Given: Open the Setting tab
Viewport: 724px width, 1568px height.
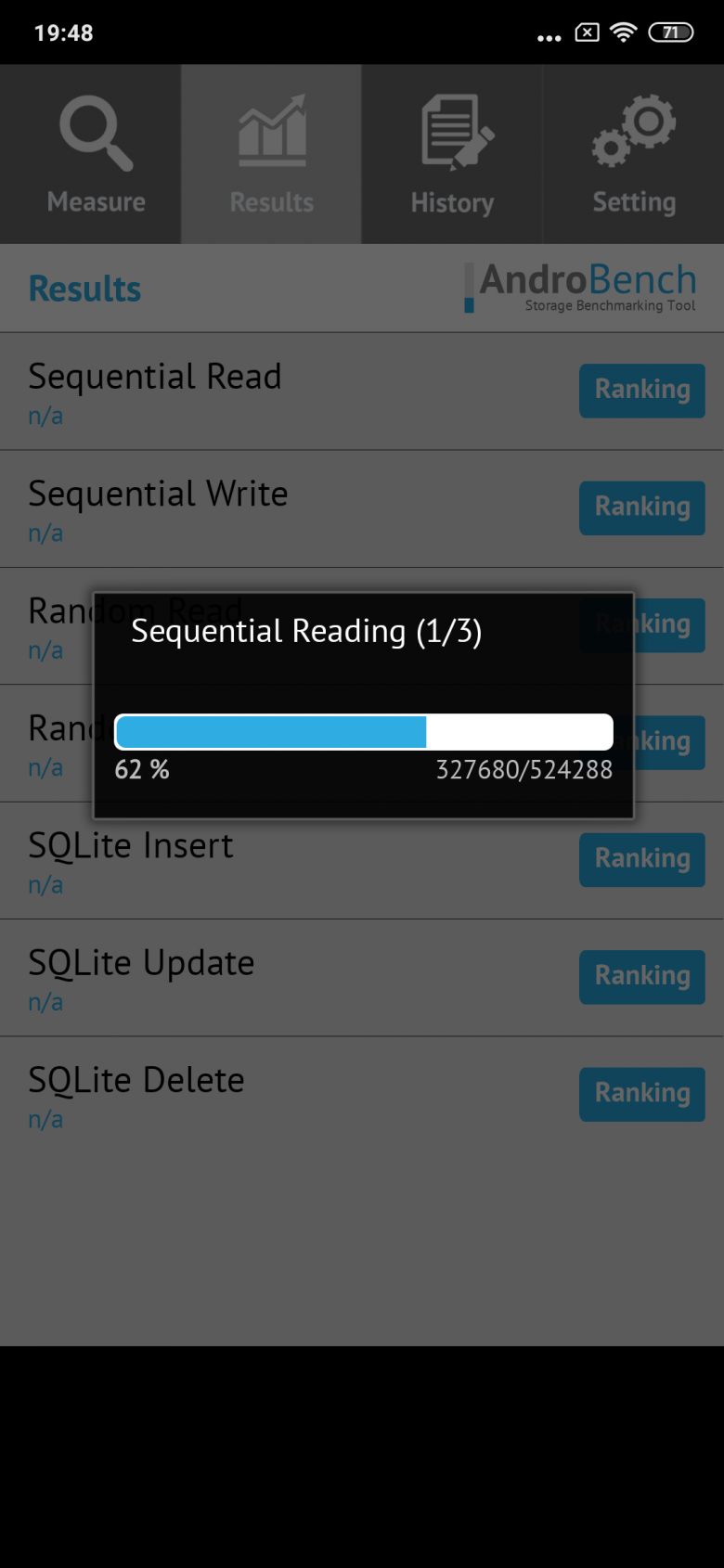Looking at the screenshot, I should tap(634, 155).
